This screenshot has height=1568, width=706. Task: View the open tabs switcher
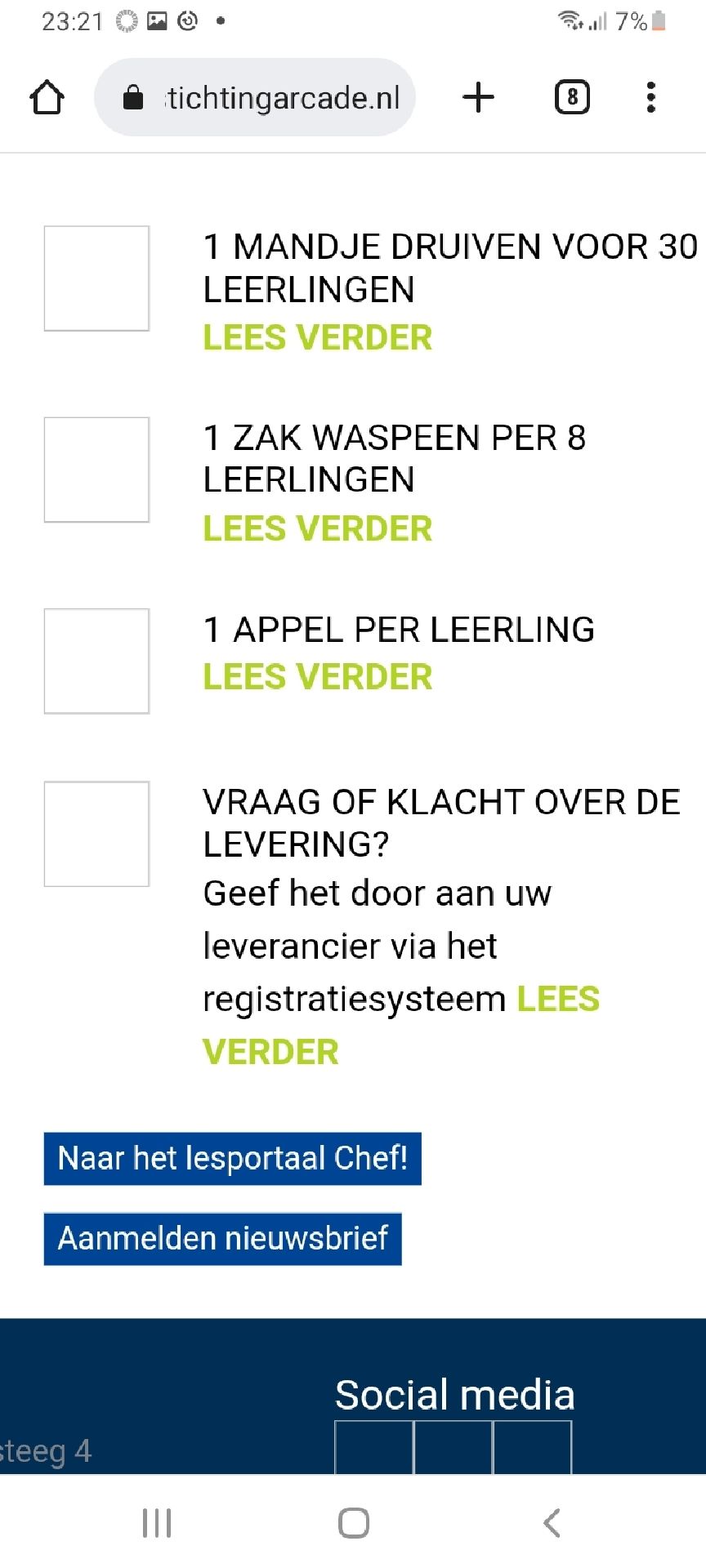(572, 98)
